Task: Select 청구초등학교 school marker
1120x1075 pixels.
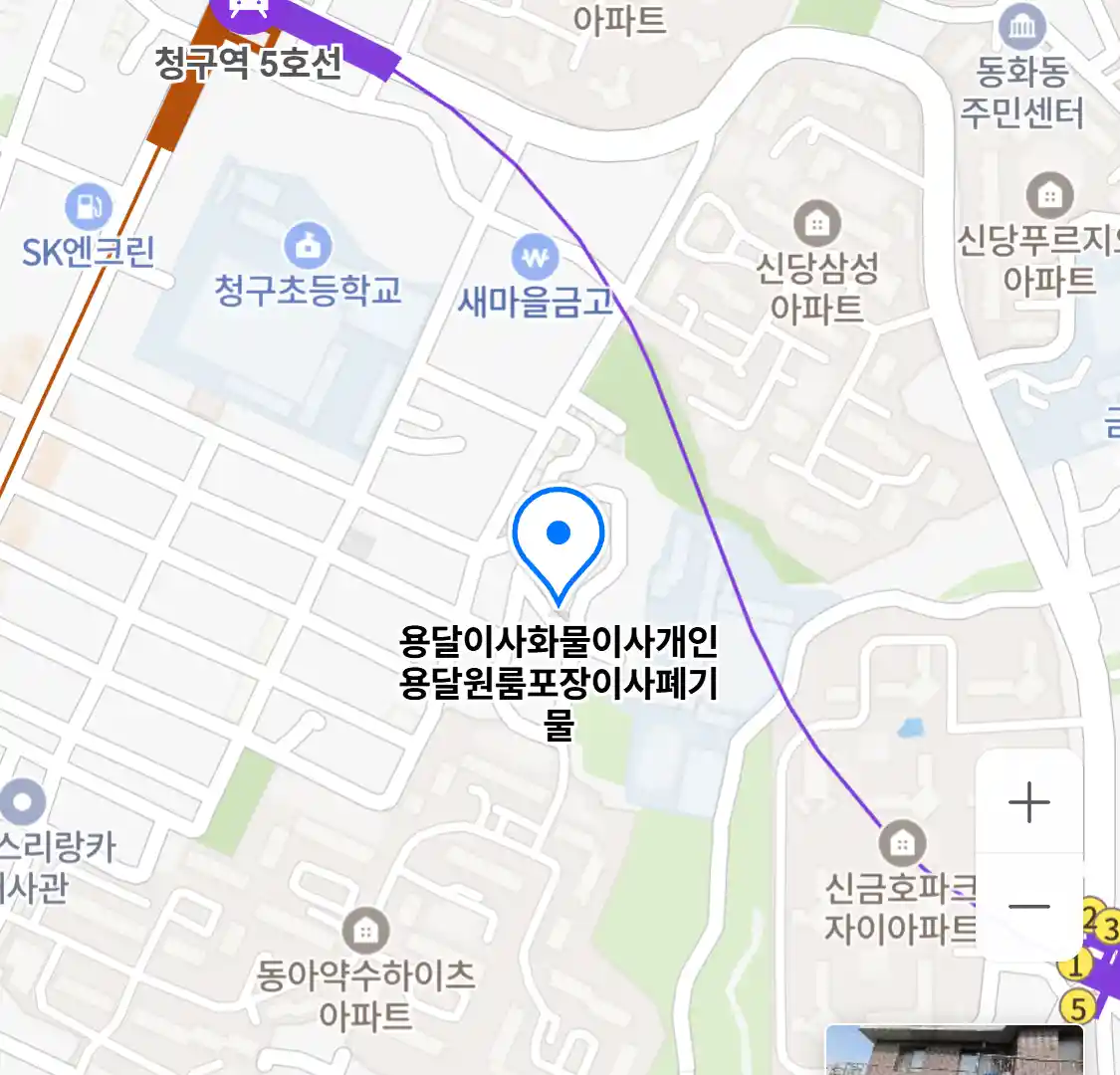Action: pyautogui.click(x=308, y=246)
